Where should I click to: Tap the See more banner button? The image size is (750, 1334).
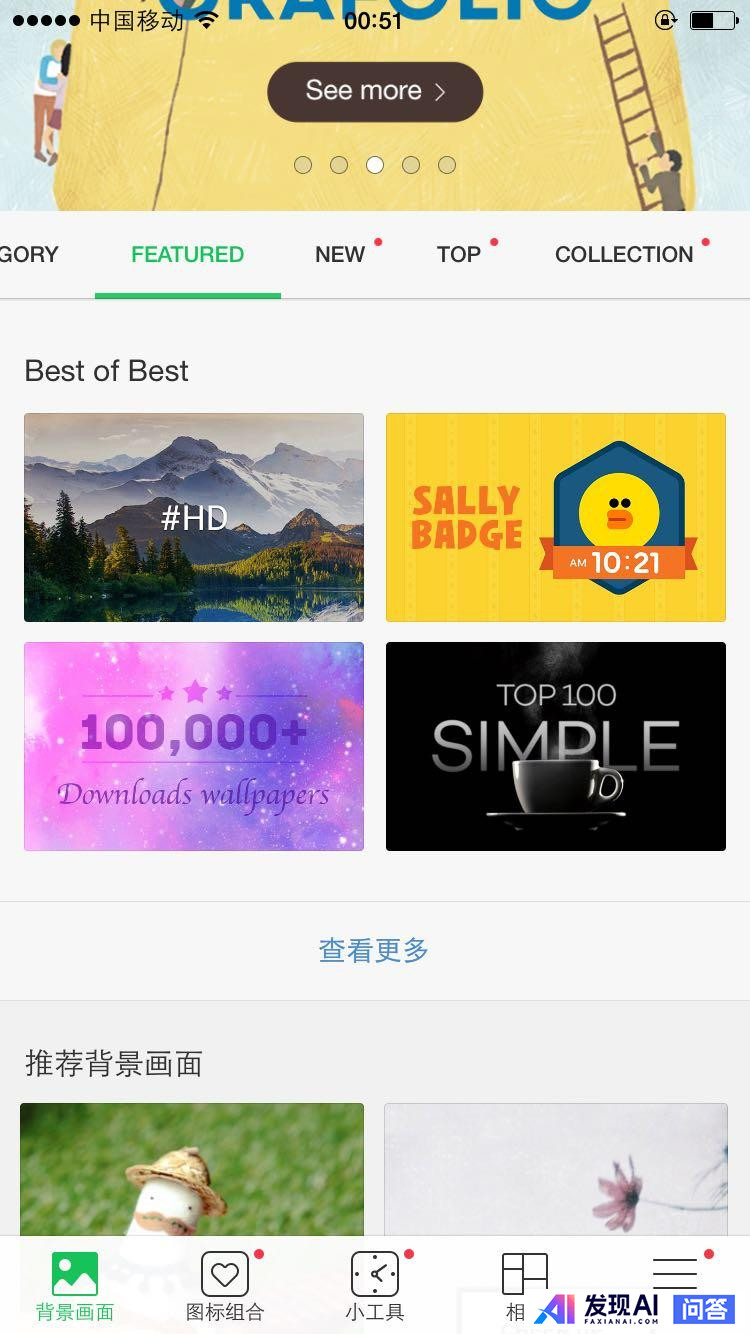pyautogui.click(x=375, y=91)
